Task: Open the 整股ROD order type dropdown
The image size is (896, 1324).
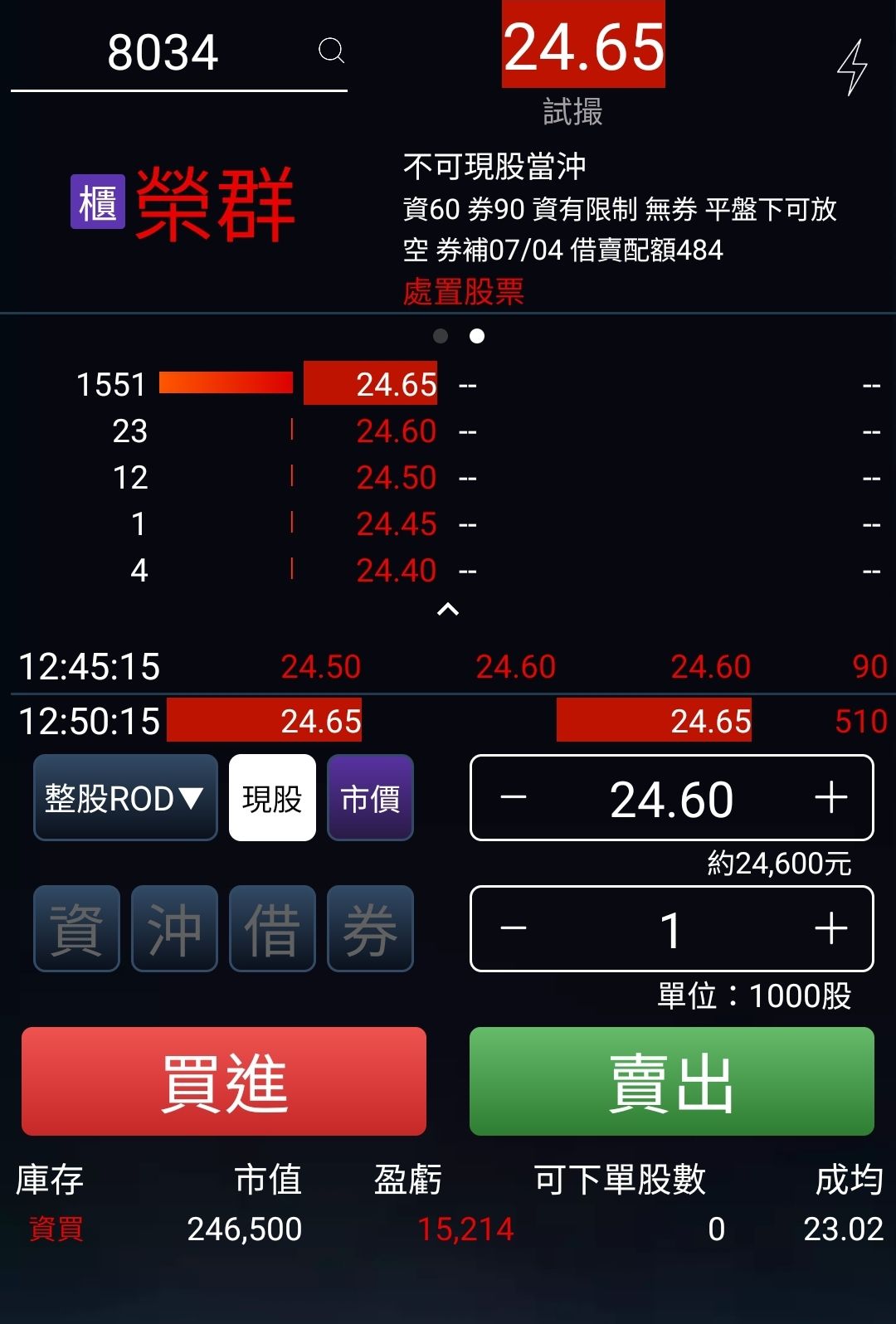Action: (x=125, y=798)
